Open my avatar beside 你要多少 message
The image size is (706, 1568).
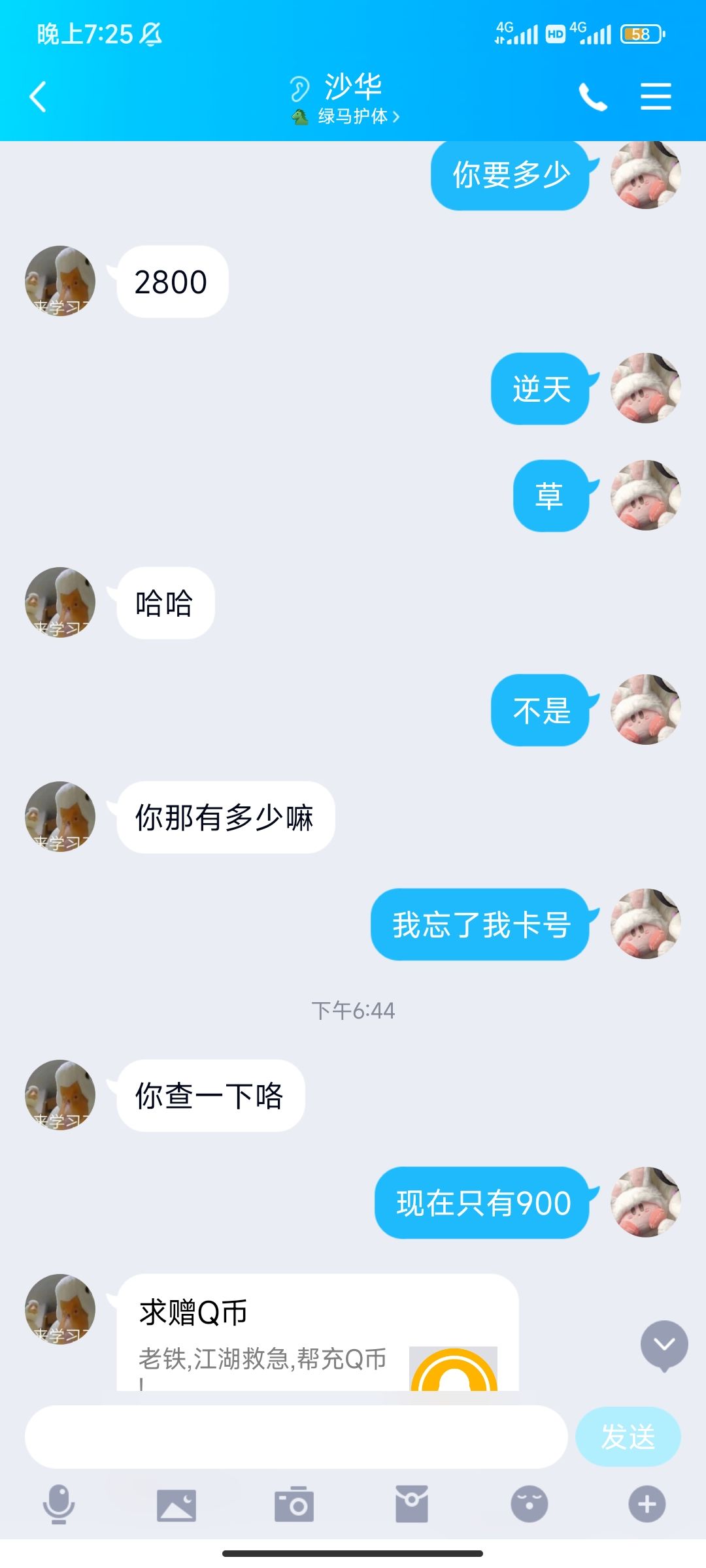tap(645, 175)
